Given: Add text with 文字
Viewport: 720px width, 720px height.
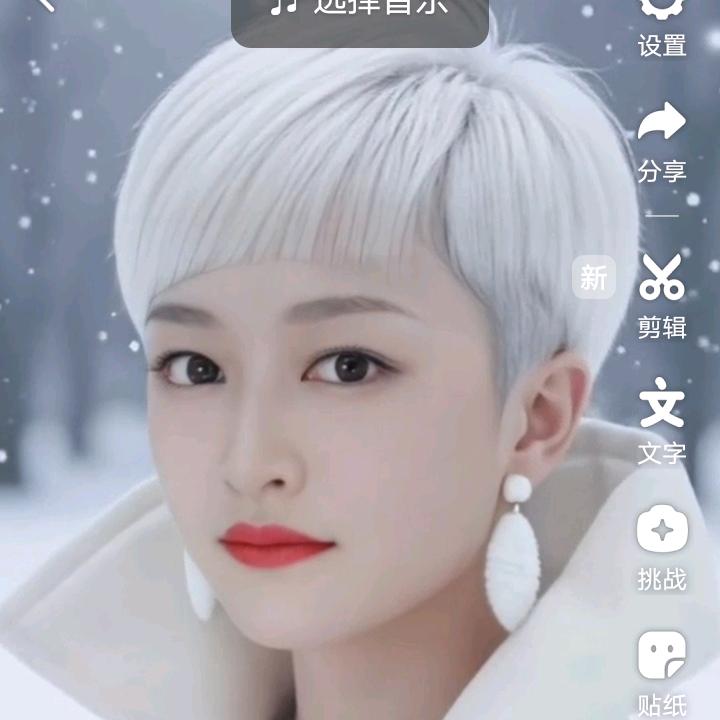Looking at the screenshot, I should pos(662,420).
